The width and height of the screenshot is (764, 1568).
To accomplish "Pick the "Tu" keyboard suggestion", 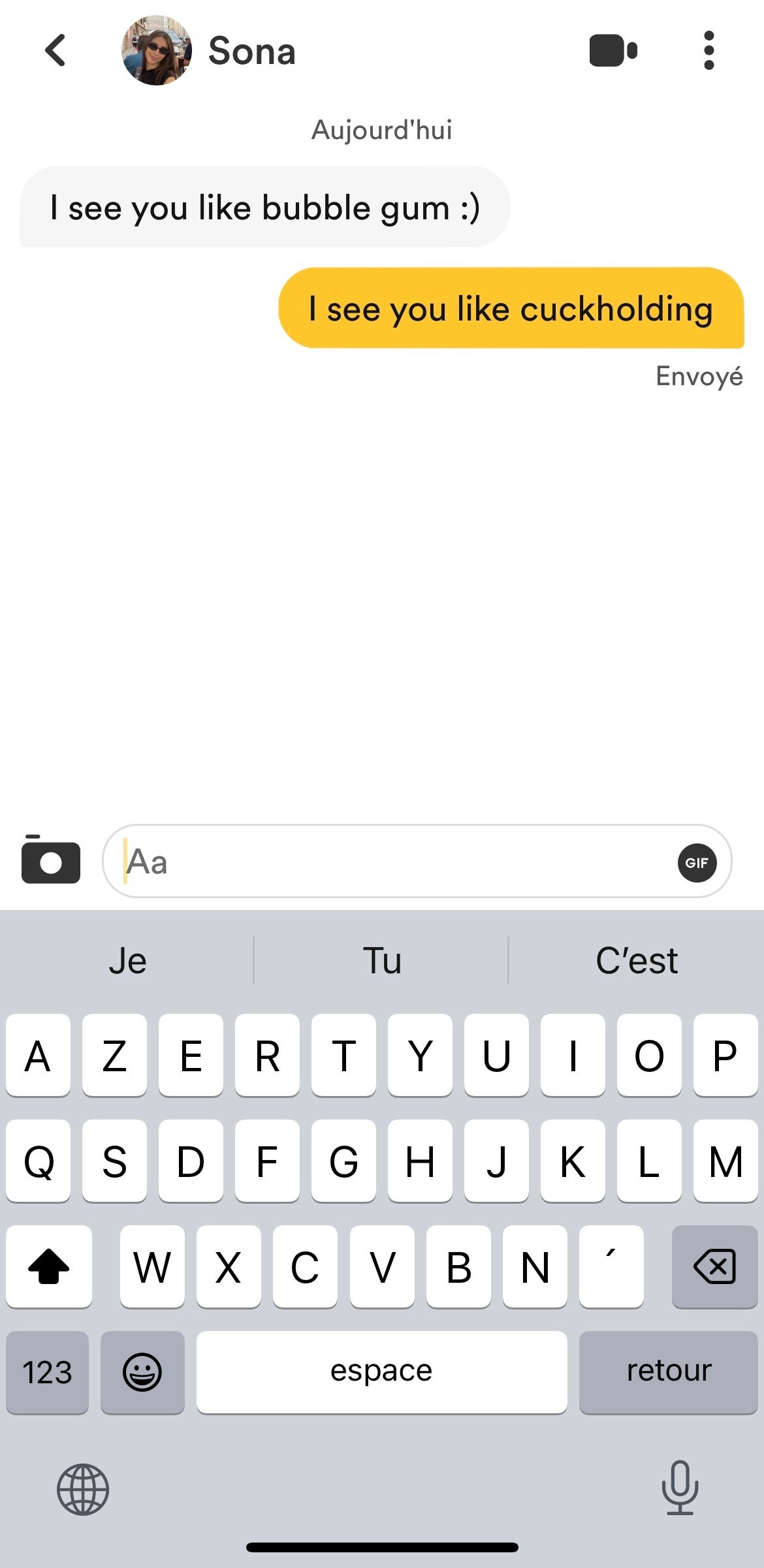I will [x=382, y=960].
